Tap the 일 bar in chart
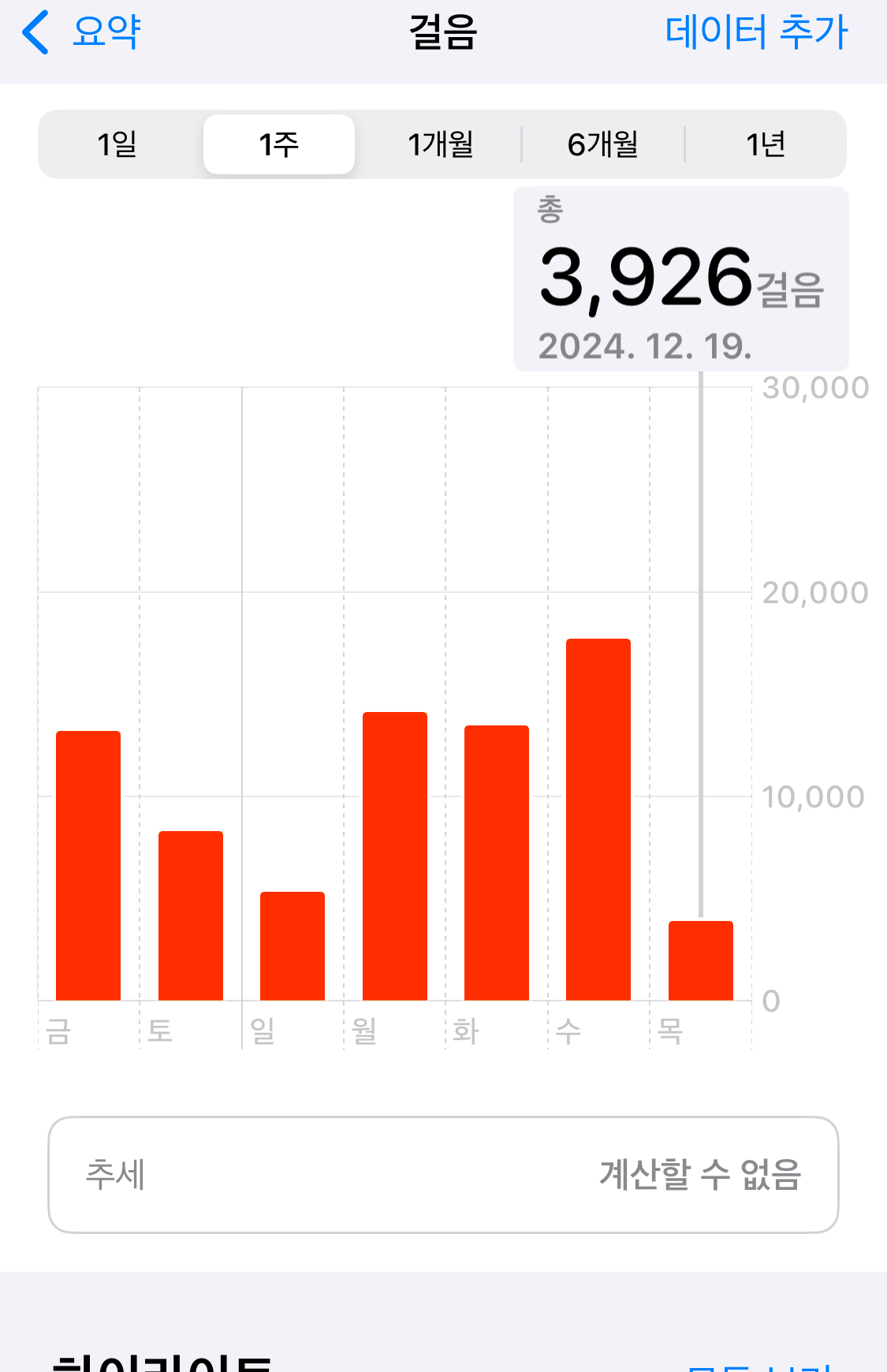This screenshot has height=1372, width=887. click(293, 945)
